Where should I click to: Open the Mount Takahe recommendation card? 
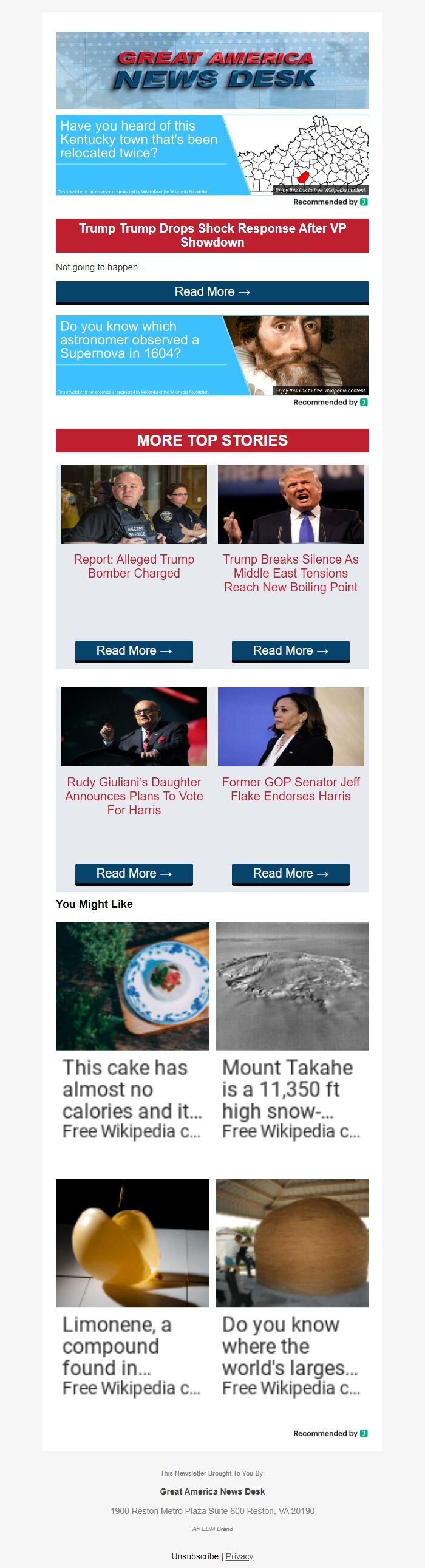pyautogui.click(x=291, y=1089)
